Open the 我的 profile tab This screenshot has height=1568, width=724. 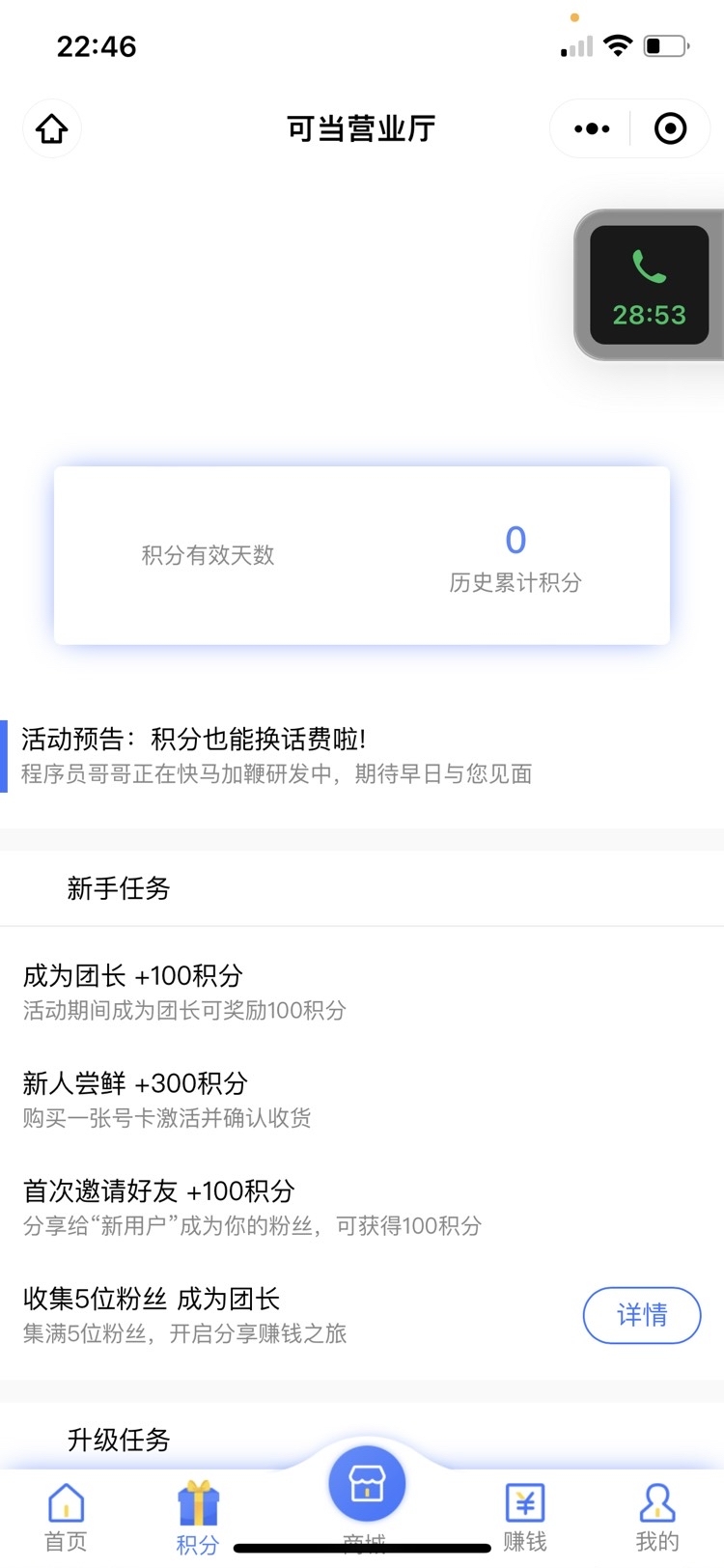click(x=657, y=1519)
